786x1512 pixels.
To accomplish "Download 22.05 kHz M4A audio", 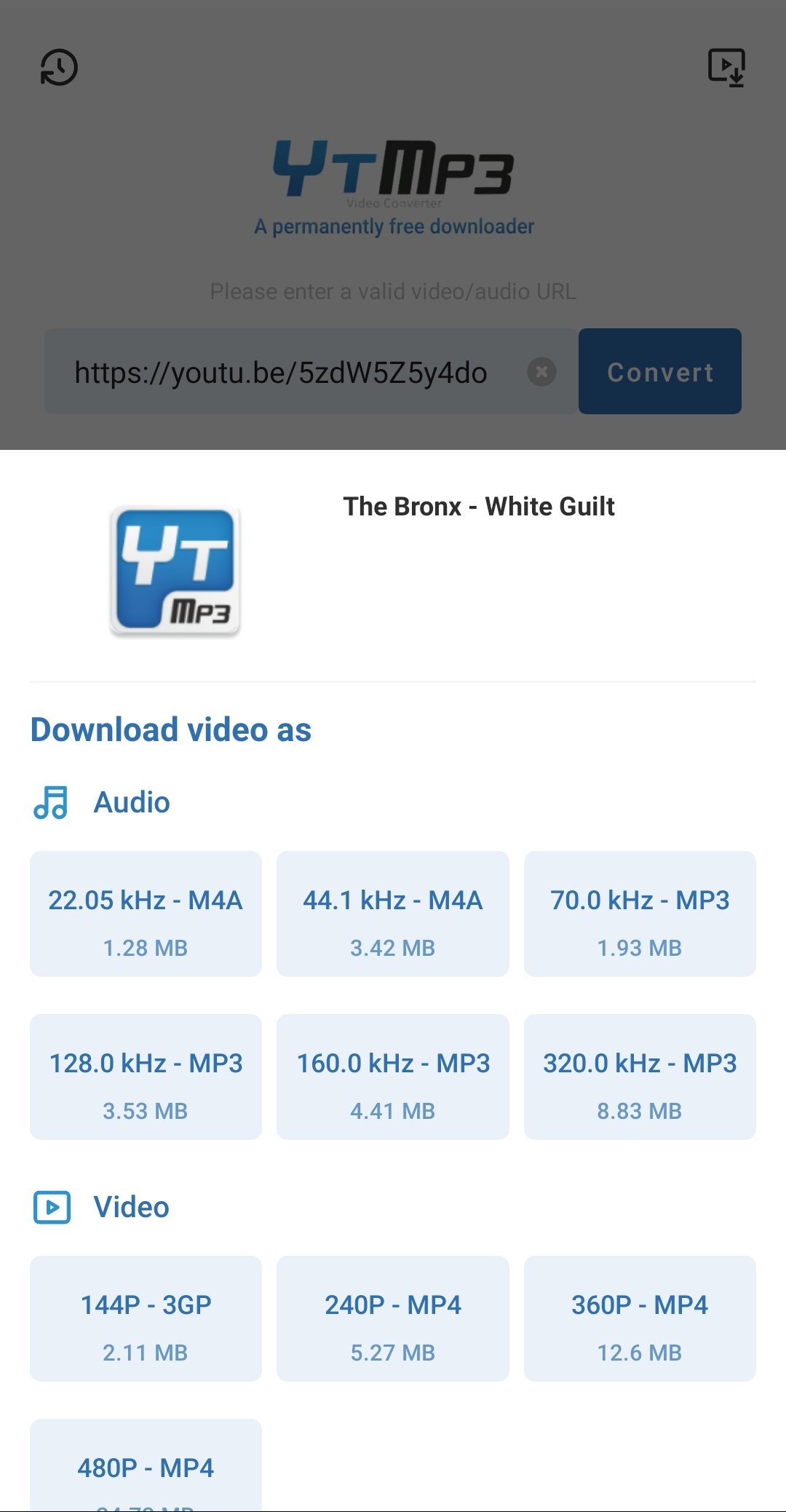I will tap(146, 914).
